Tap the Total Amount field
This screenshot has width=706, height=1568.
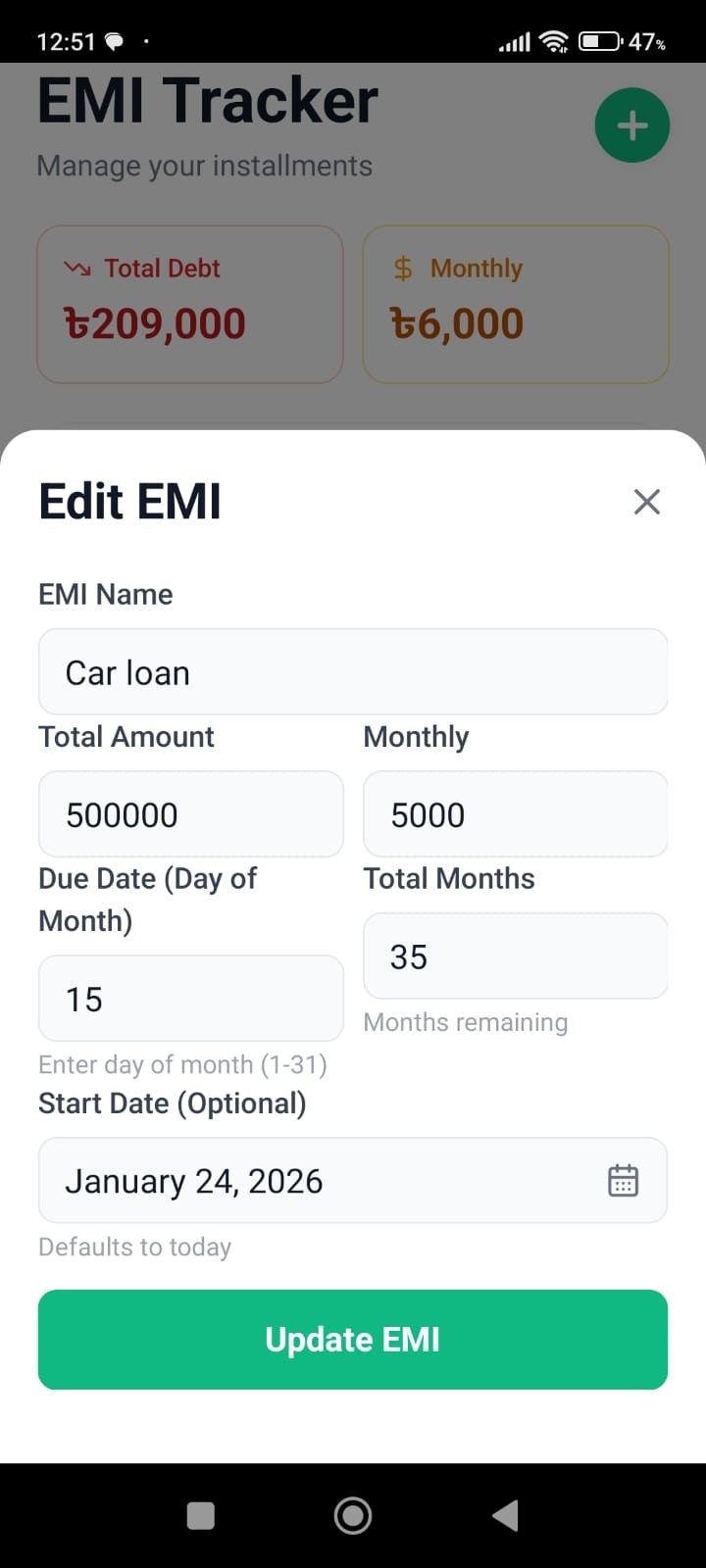click(190, 814)
